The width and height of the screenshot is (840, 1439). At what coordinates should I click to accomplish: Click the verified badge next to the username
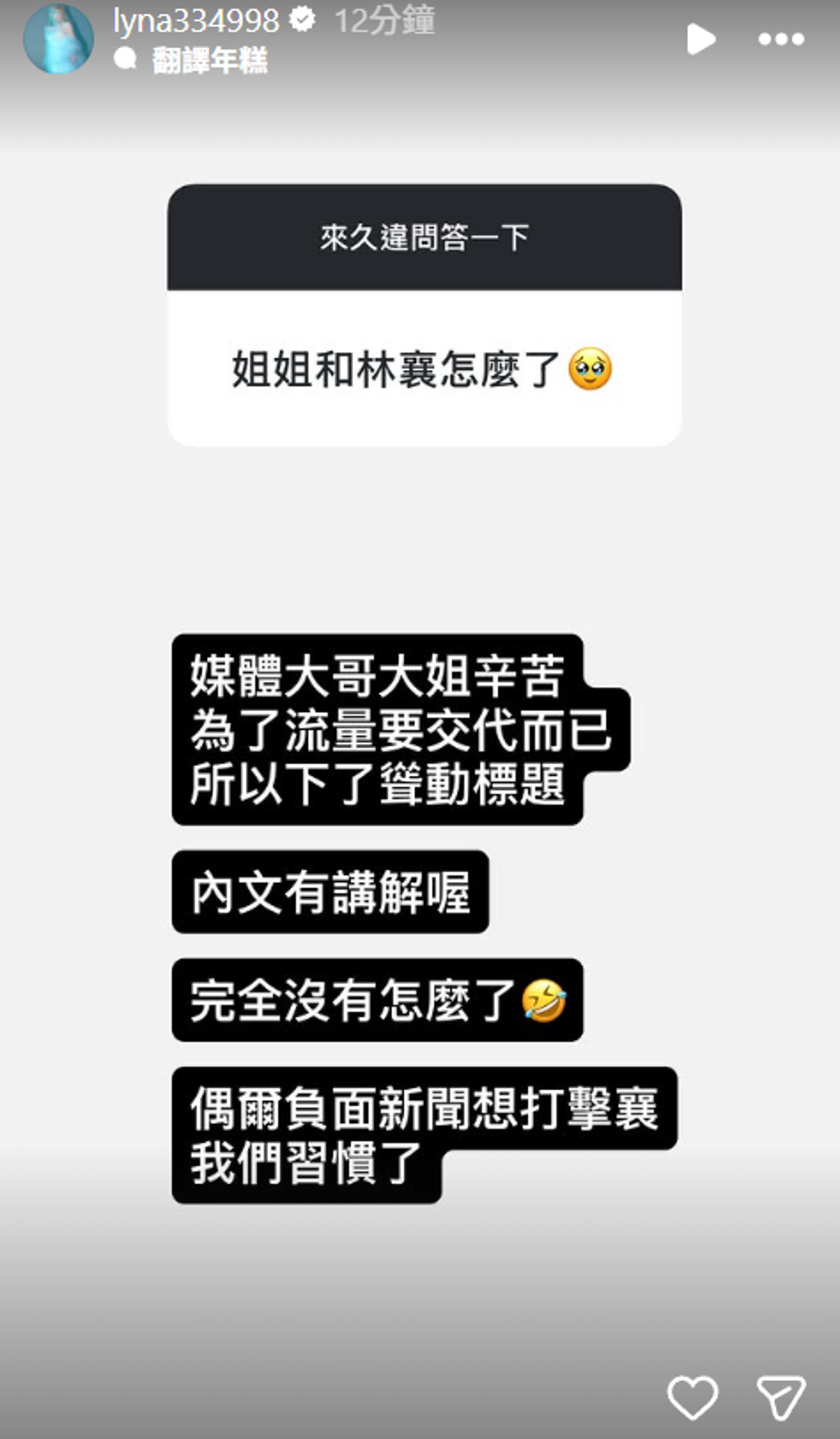point(301,20)
